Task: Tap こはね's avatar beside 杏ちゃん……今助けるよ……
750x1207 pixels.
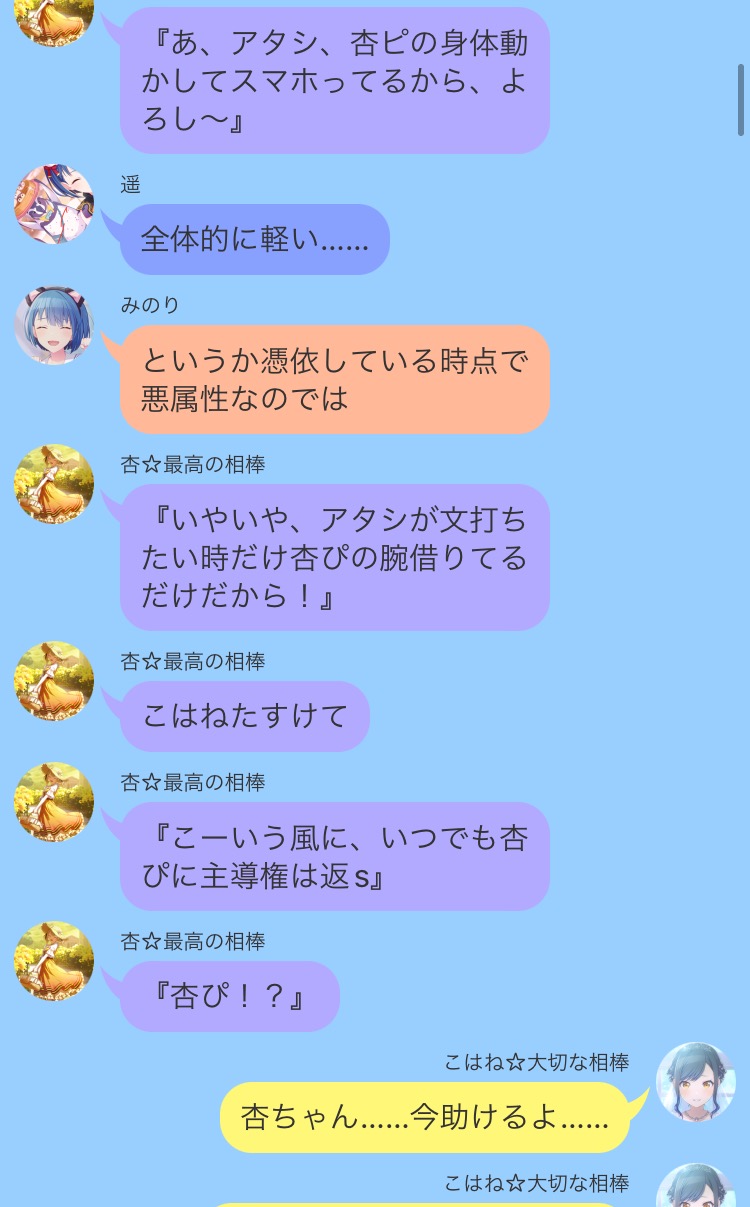Action: [695, 1082]
